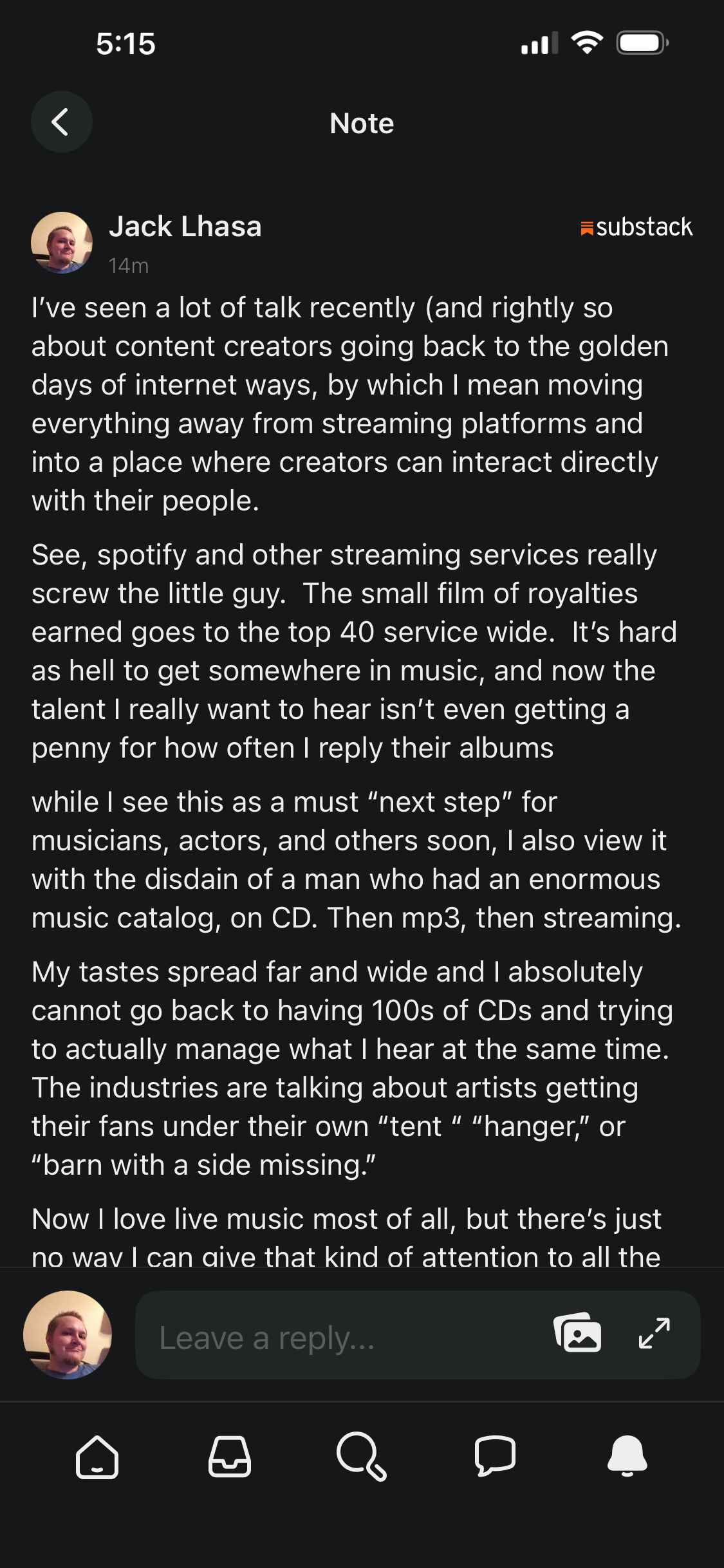The width and height of the screenshot is (724, 1568).
Task: Go back from the Note screen
Action: (61, 122)
